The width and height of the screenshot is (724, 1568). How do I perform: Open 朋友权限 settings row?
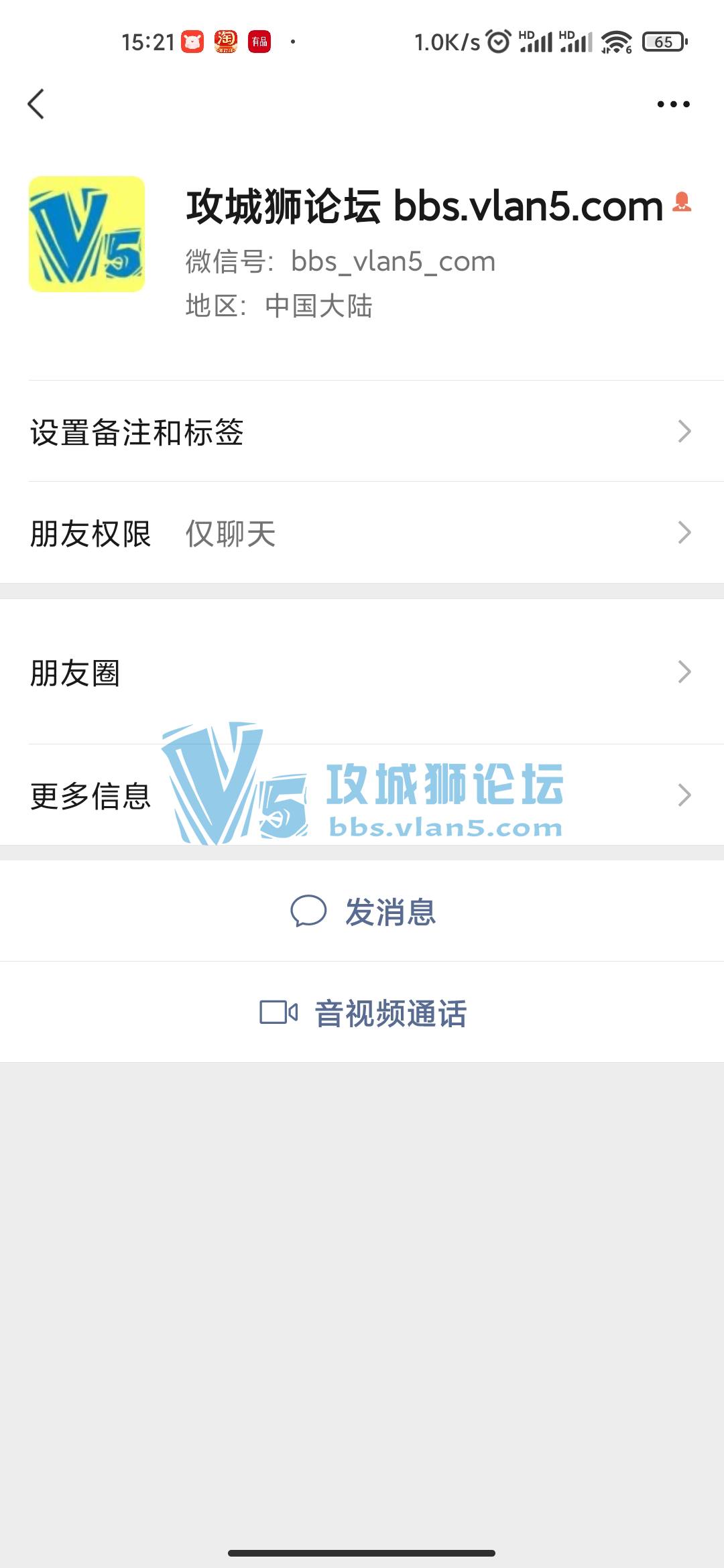[x=362, y=533]
